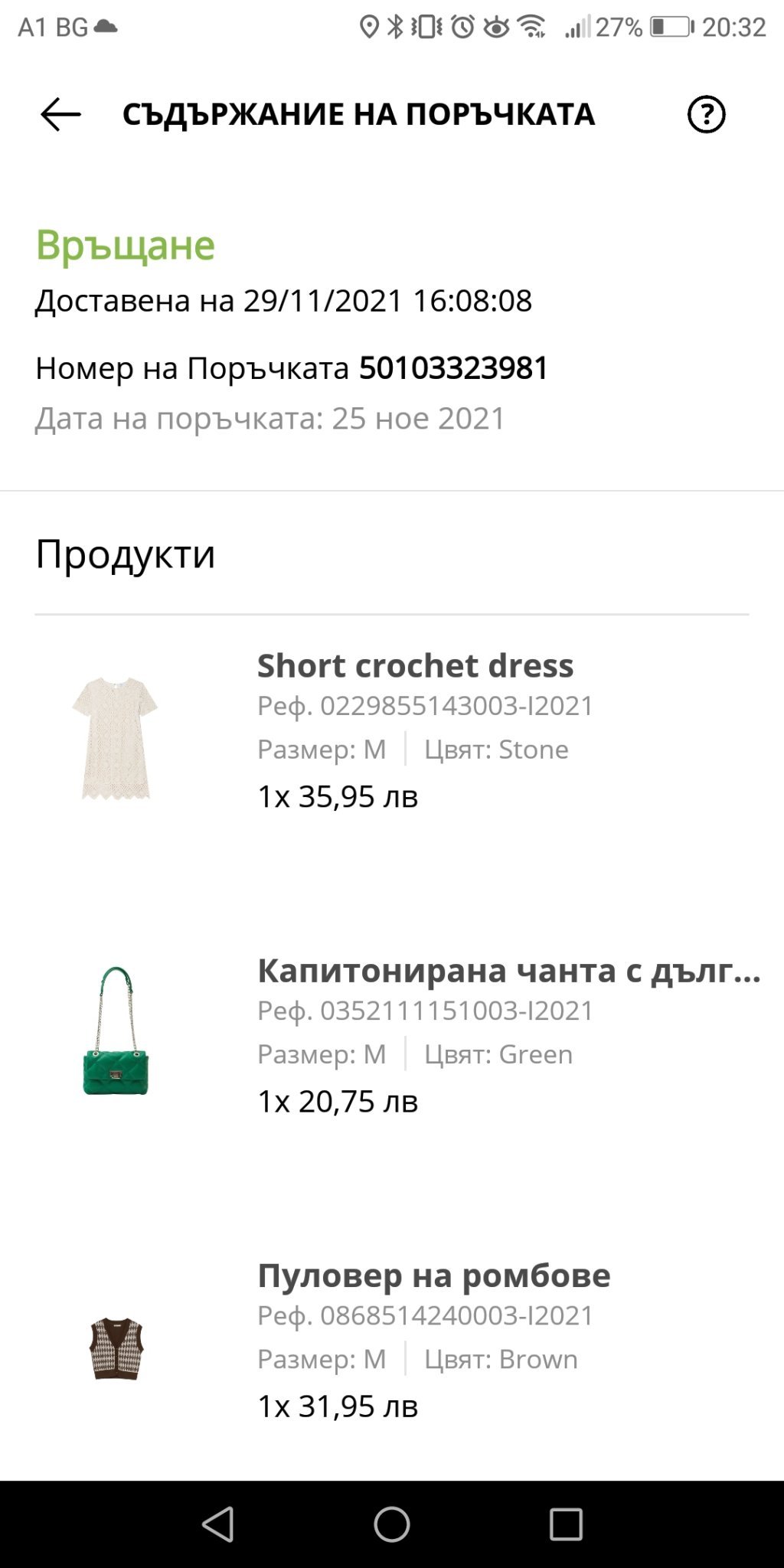The height and width of the screenshot is (1568, 784).
Task: Open the Пуловер на ромбове item
Action: pos(433,1276)
